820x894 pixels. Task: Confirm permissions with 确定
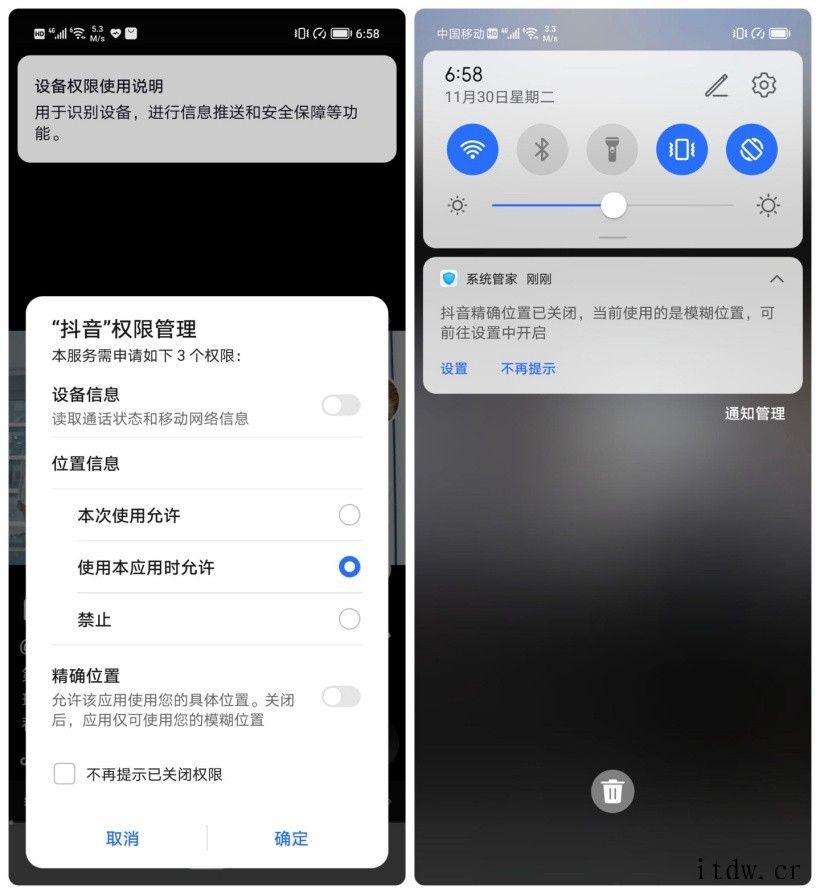[291, 838]
